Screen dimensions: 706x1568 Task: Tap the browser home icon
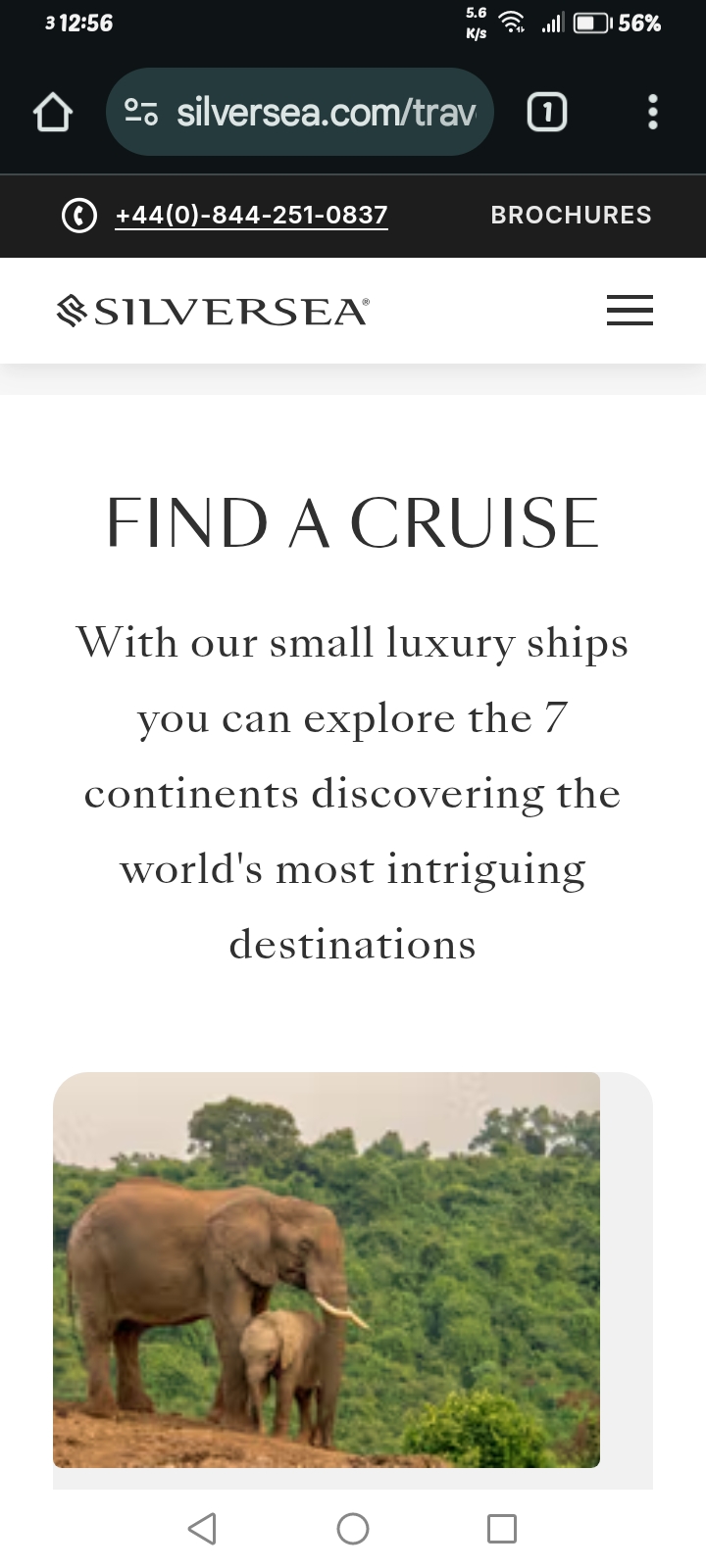point(53,112)
